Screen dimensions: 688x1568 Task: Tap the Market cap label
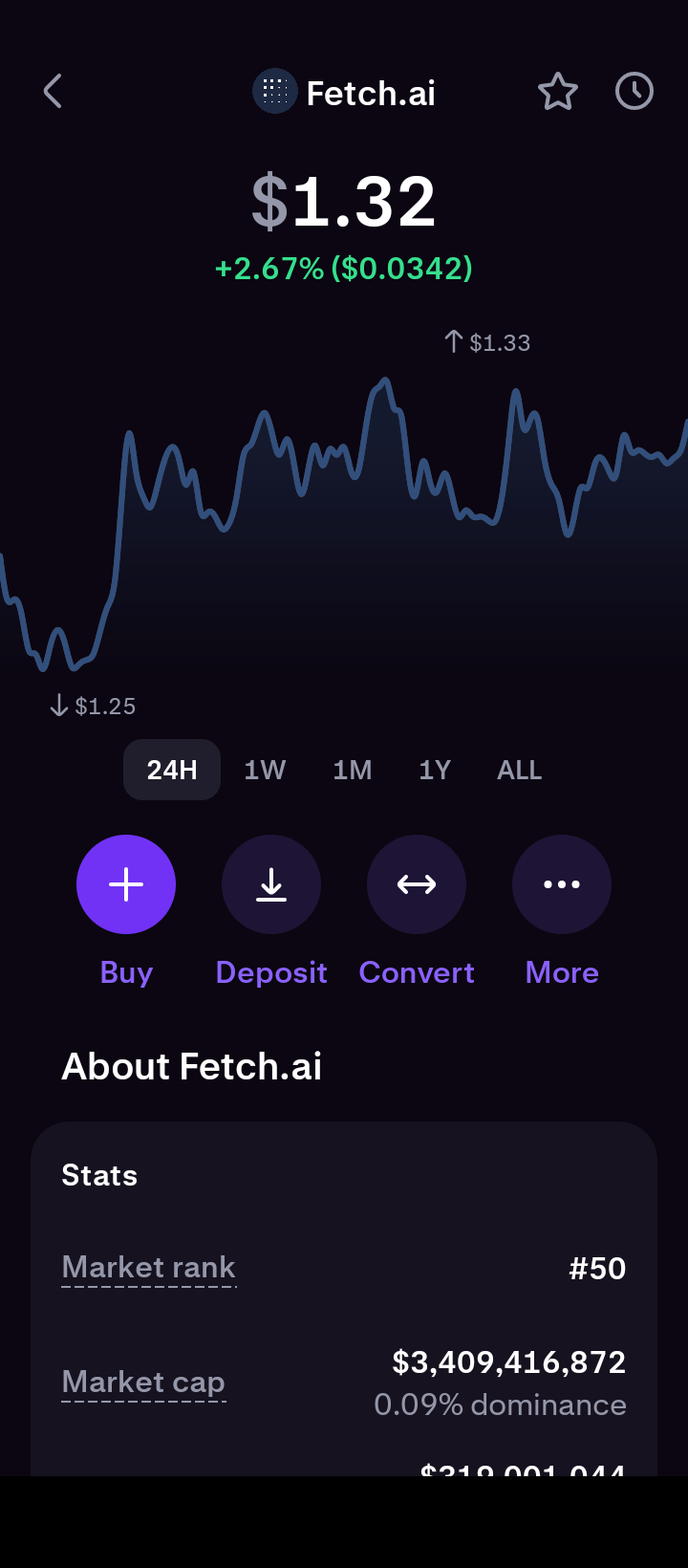[x=143, y=1383]
